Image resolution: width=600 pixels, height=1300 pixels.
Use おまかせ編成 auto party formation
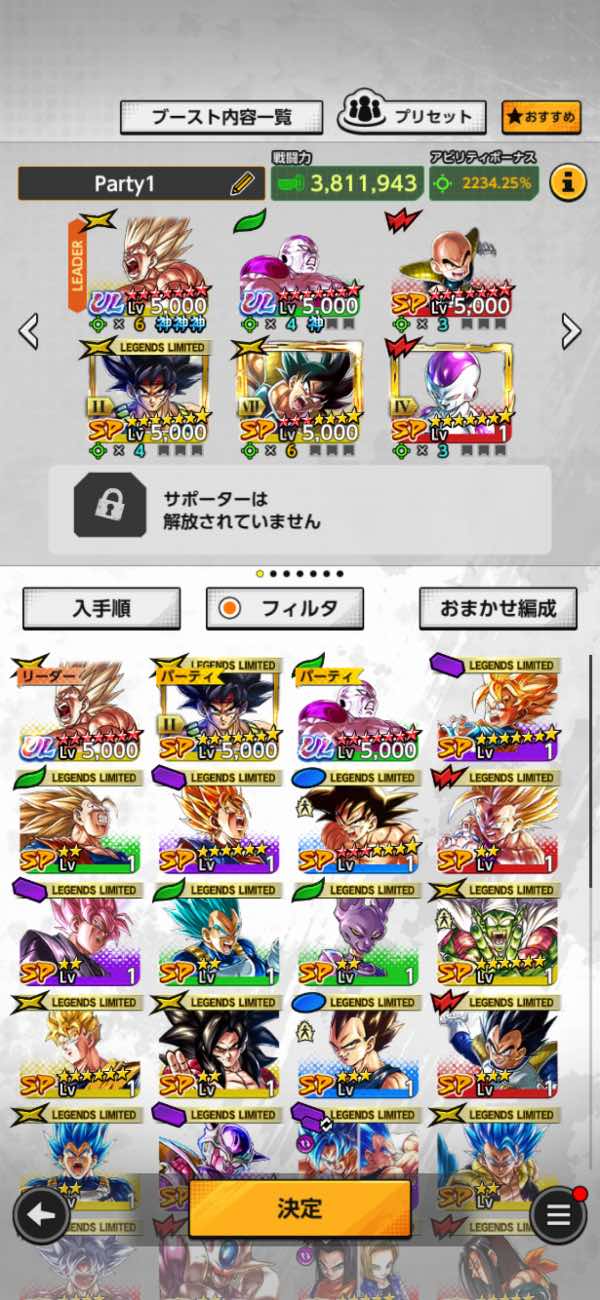click(x=497, y=608)
